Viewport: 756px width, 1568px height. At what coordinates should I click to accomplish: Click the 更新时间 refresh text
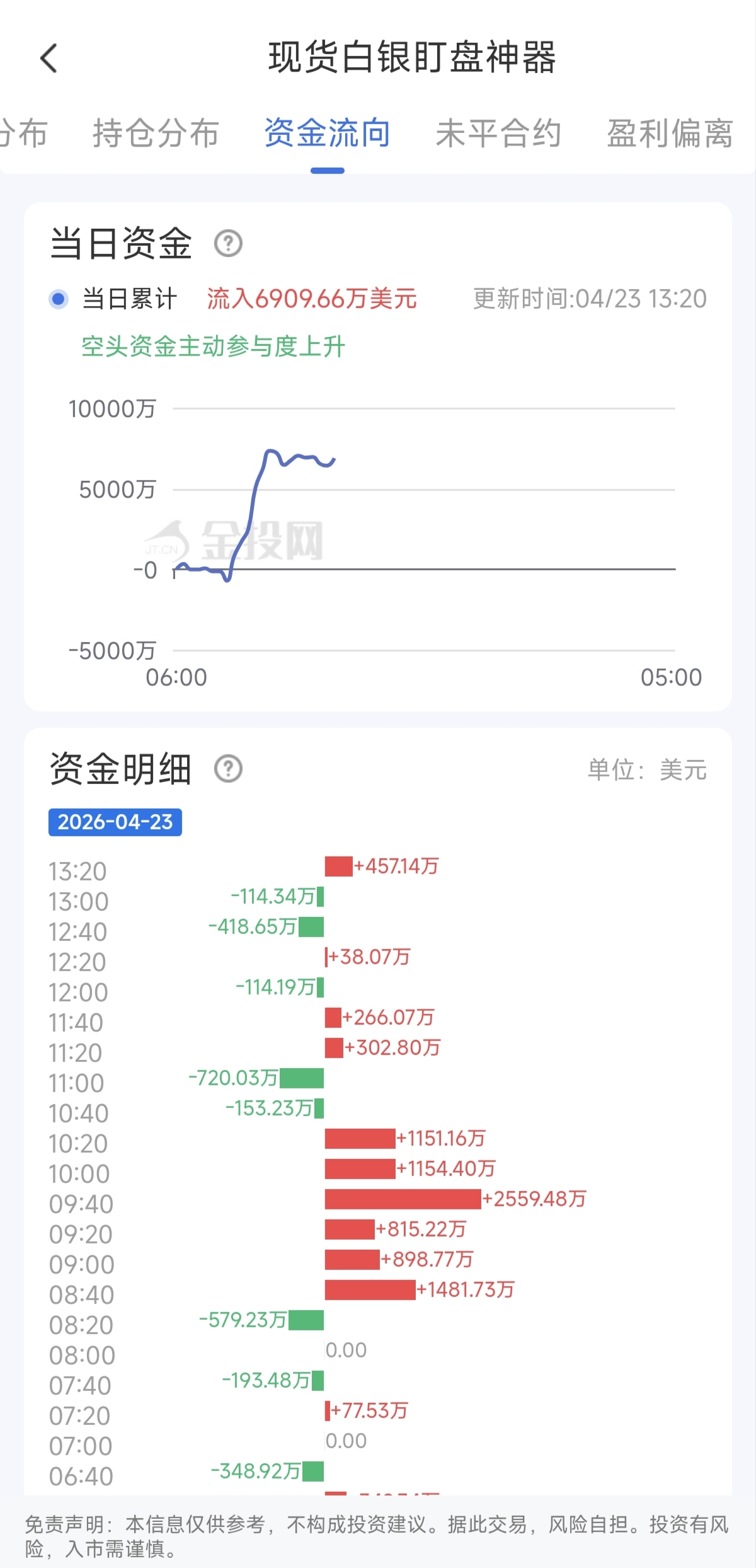coord(589,300)
